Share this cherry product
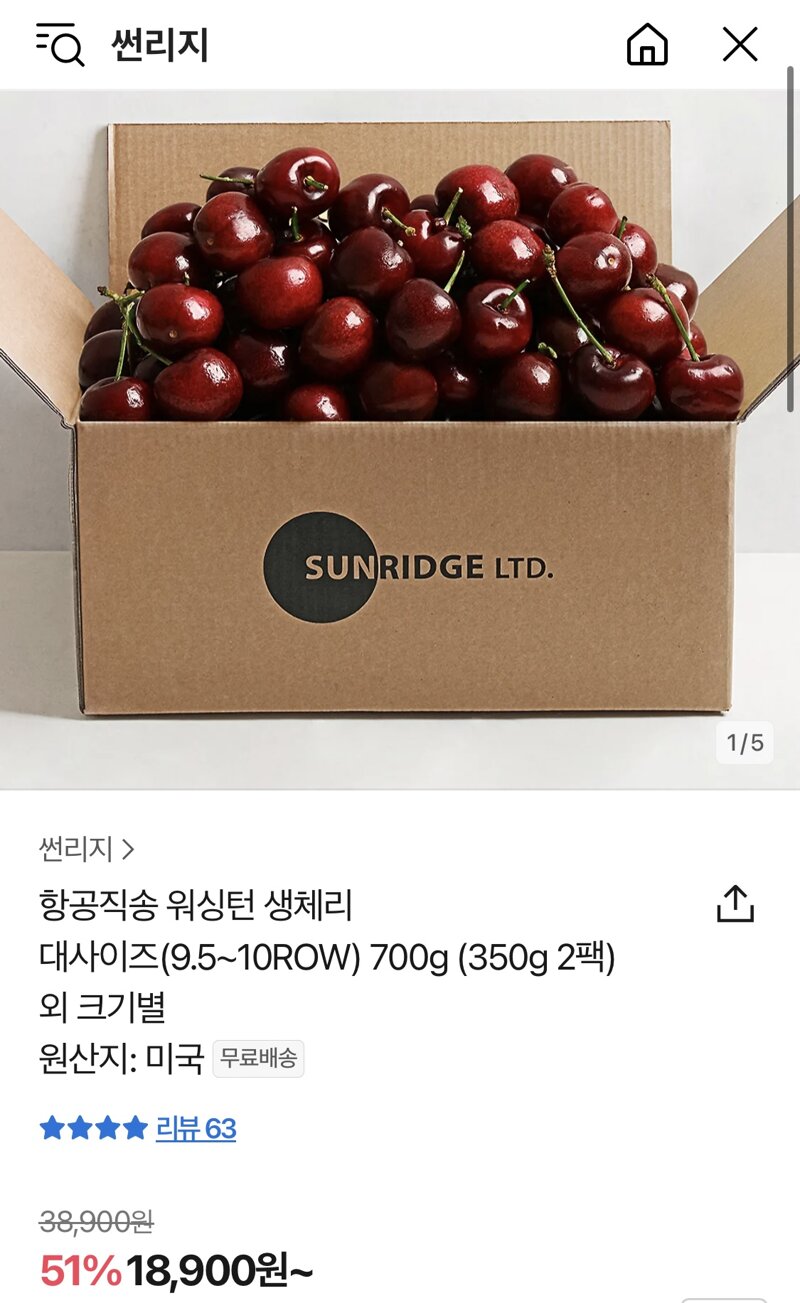The height and width of the screenshot is (1303, 800). 735,903
